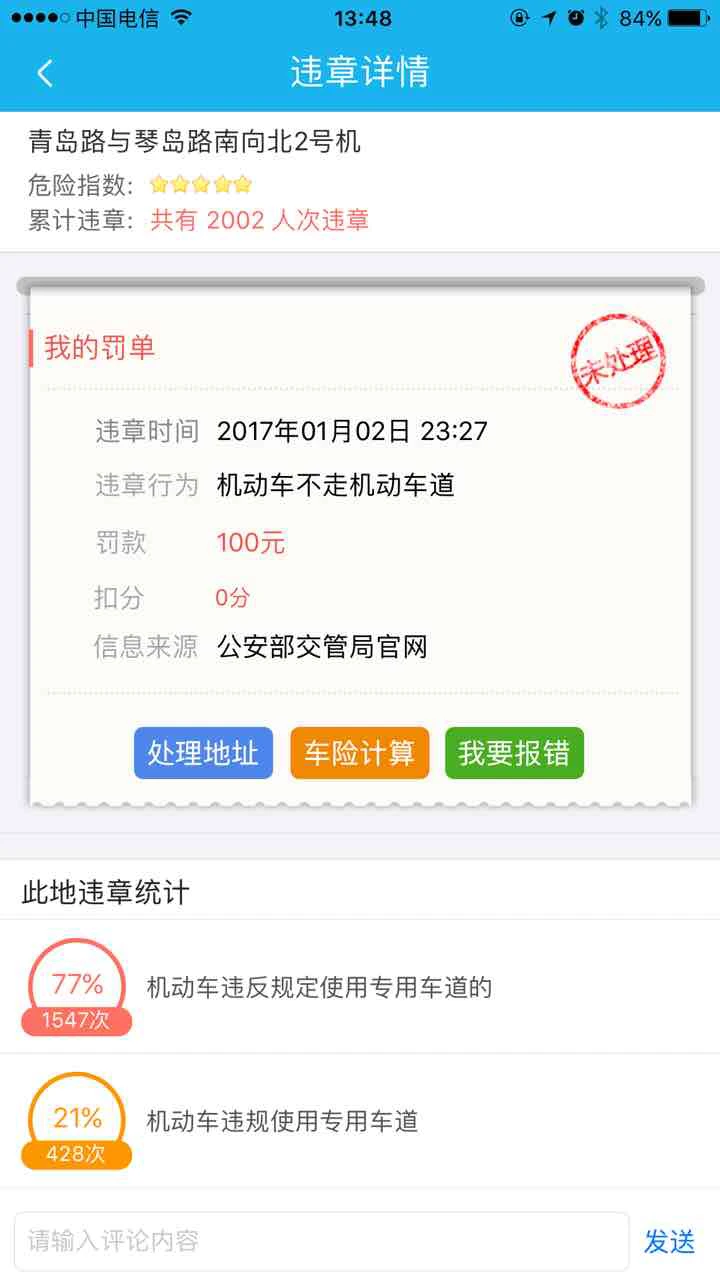Screen dimensions: 720x1280
Task: Send the comment with 发送
Action: (x=669, y=1241)
